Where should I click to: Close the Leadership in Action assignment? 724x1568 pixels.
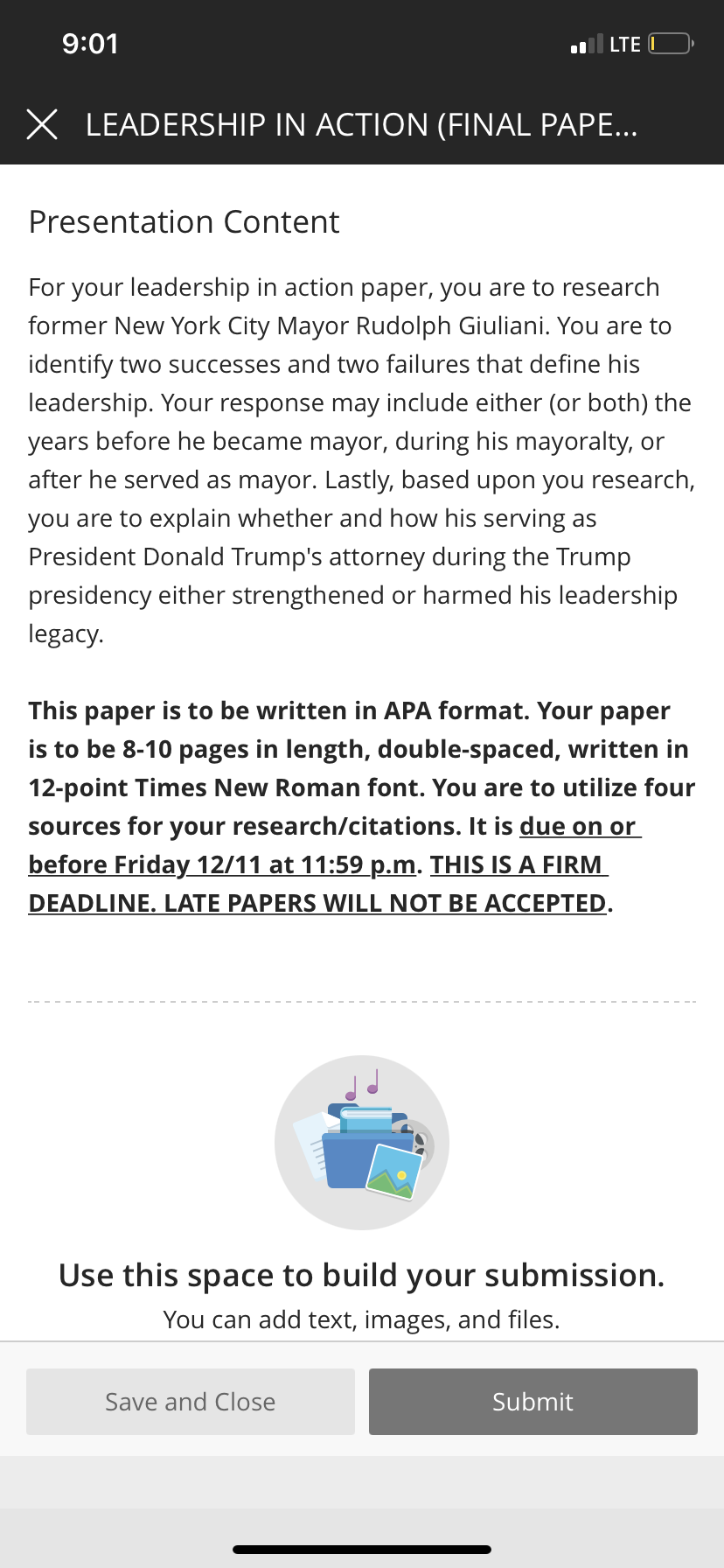point(42,124)
